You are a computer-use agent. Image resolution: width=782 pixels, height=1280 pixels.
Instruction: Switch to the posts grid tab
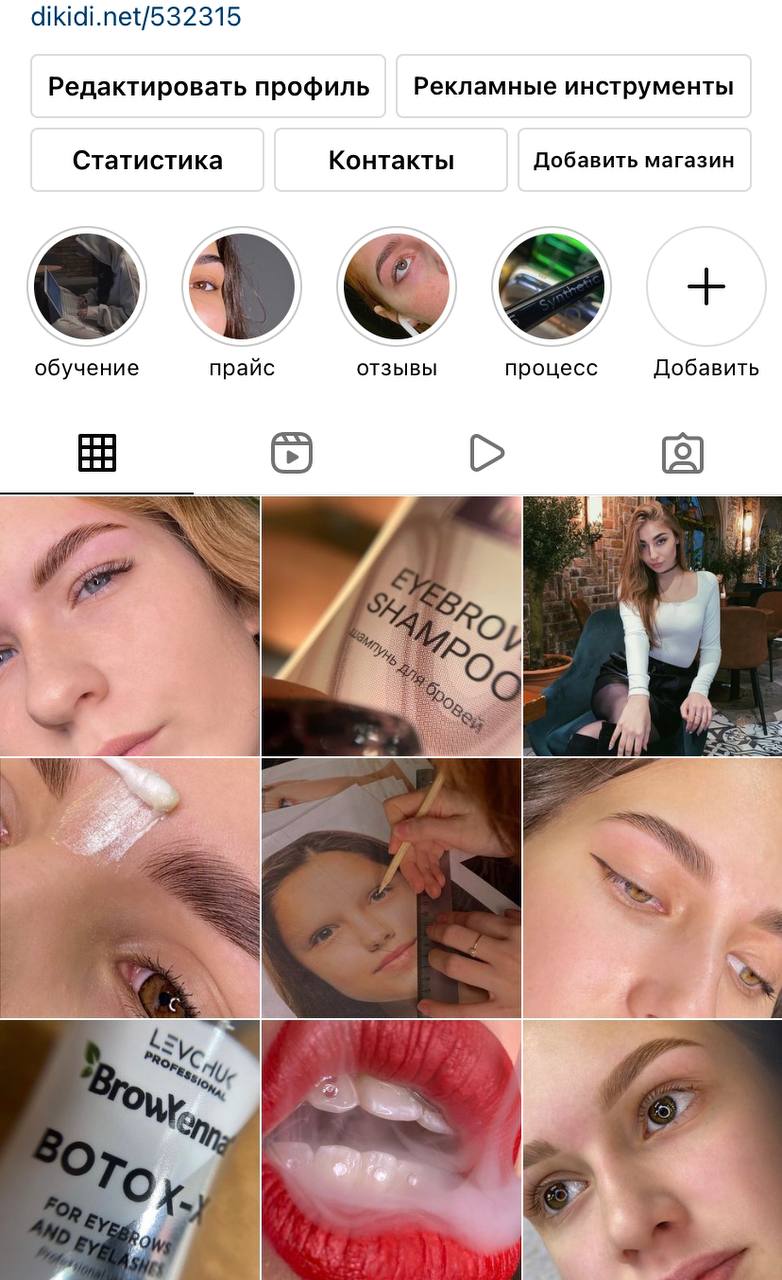97,453
